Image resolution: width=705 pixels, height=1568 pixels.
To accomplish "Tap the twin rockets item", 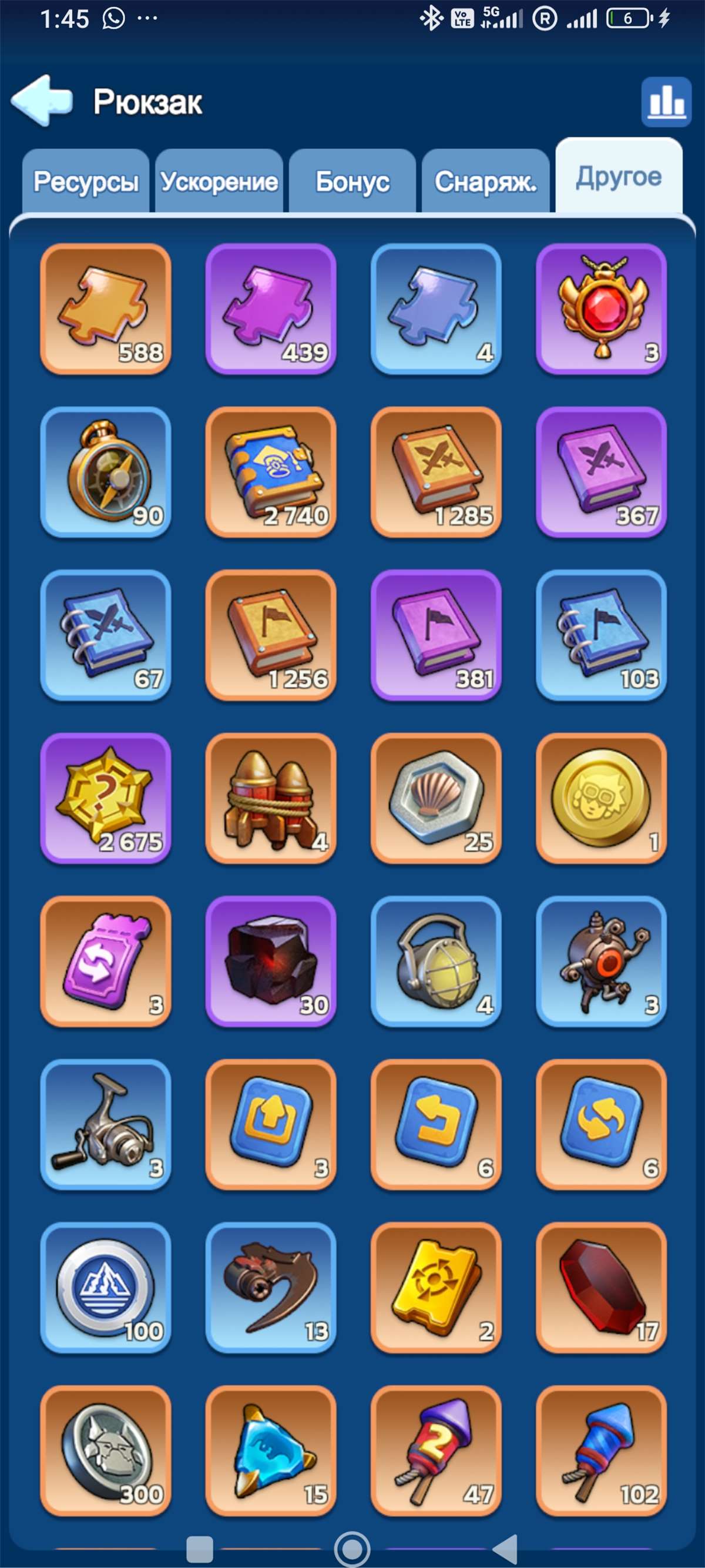I will pyautogui.click(x=271, y=799).
